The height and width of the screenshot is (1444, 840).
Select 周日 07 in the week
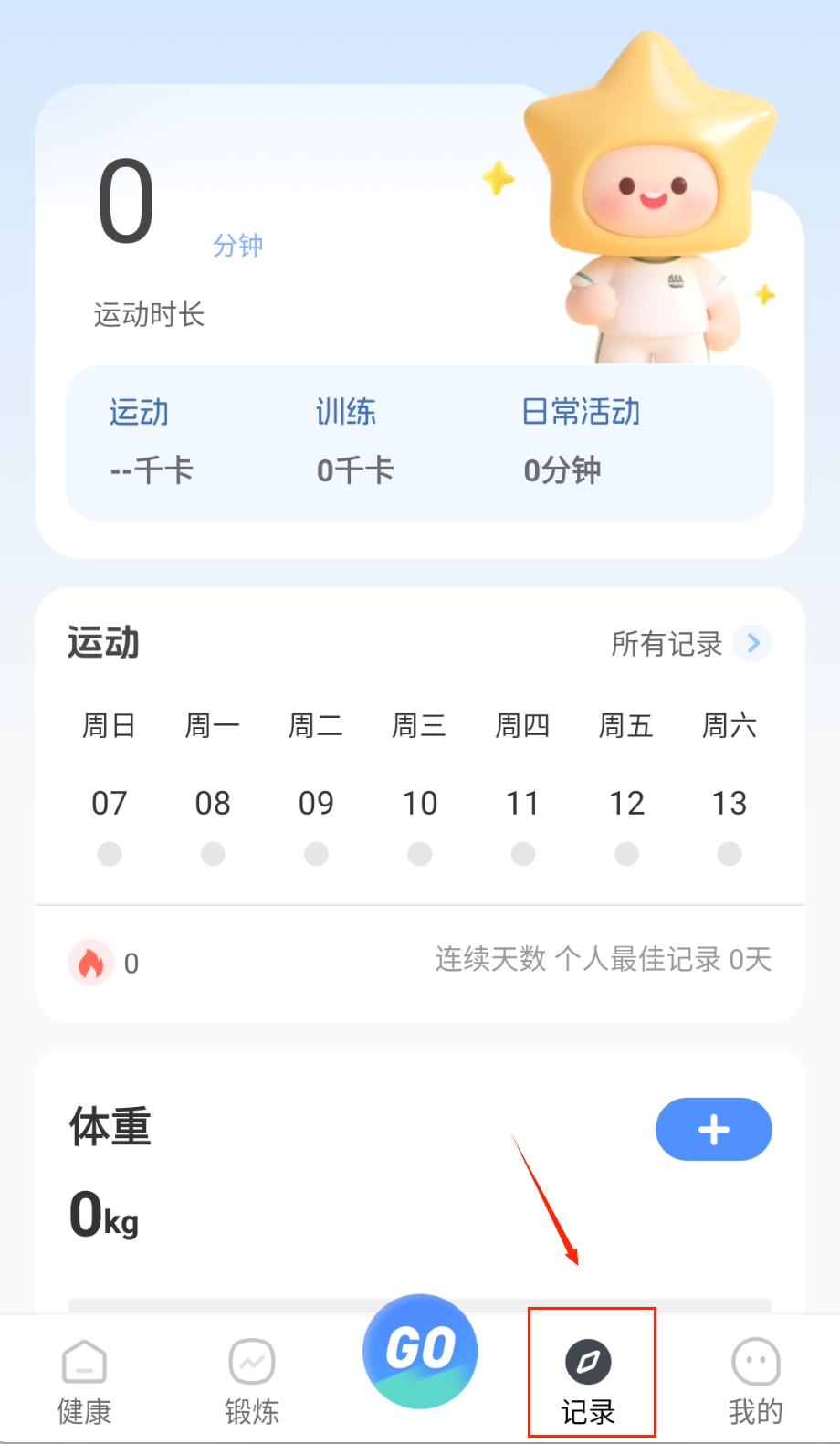(110, 803)
